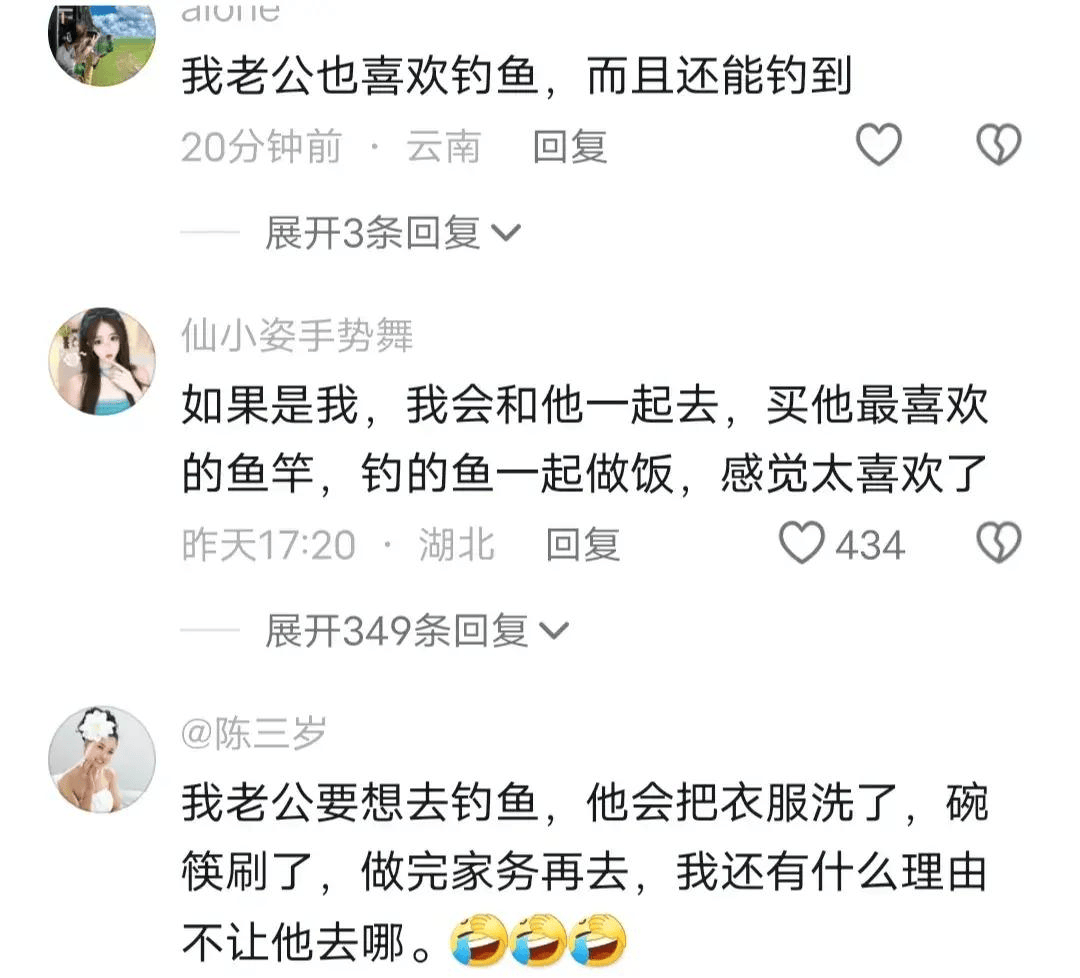1080x978 pixels.
Task: Expand 展开3条回复 under alone's comment
Action: coord(392,233)
